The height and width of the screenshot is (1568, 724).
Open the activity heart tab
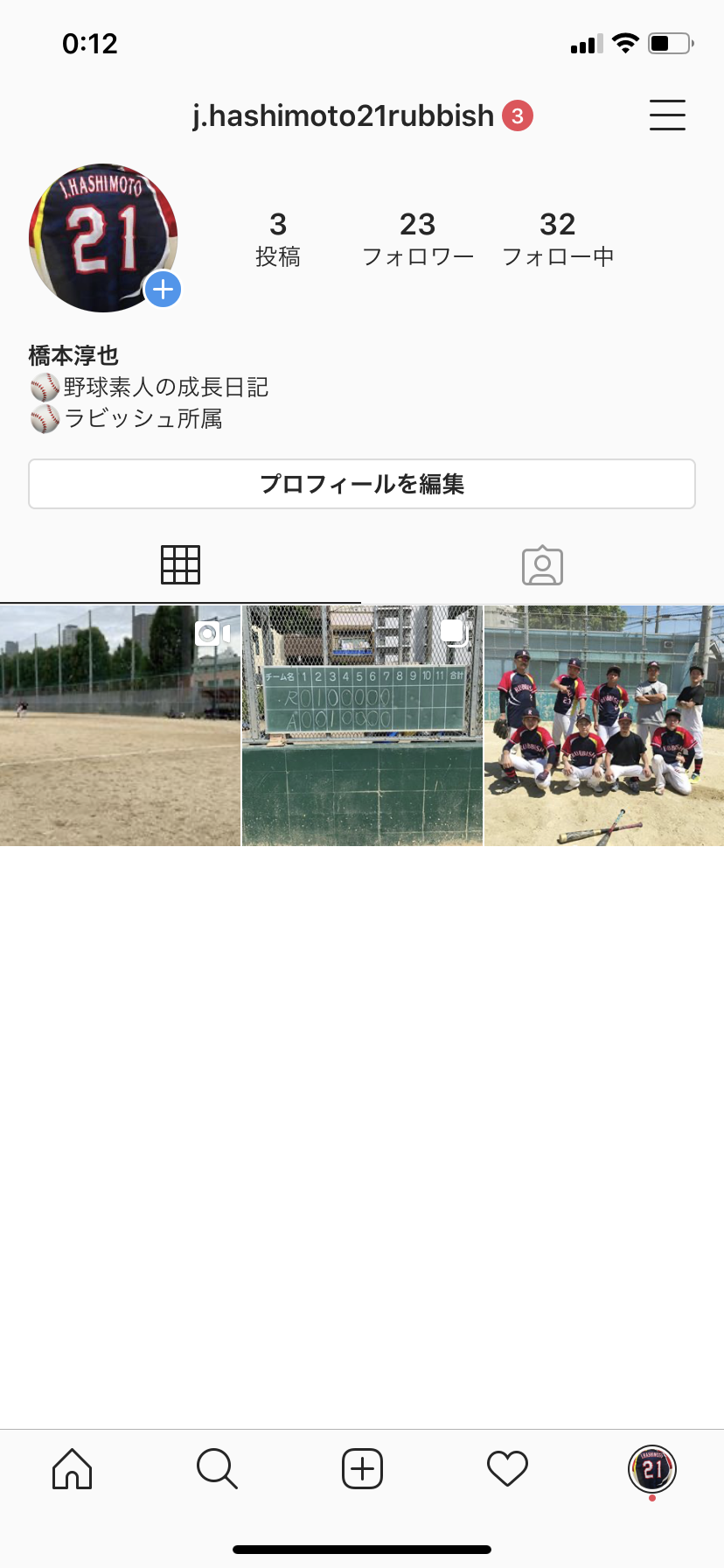point(507,1468)
